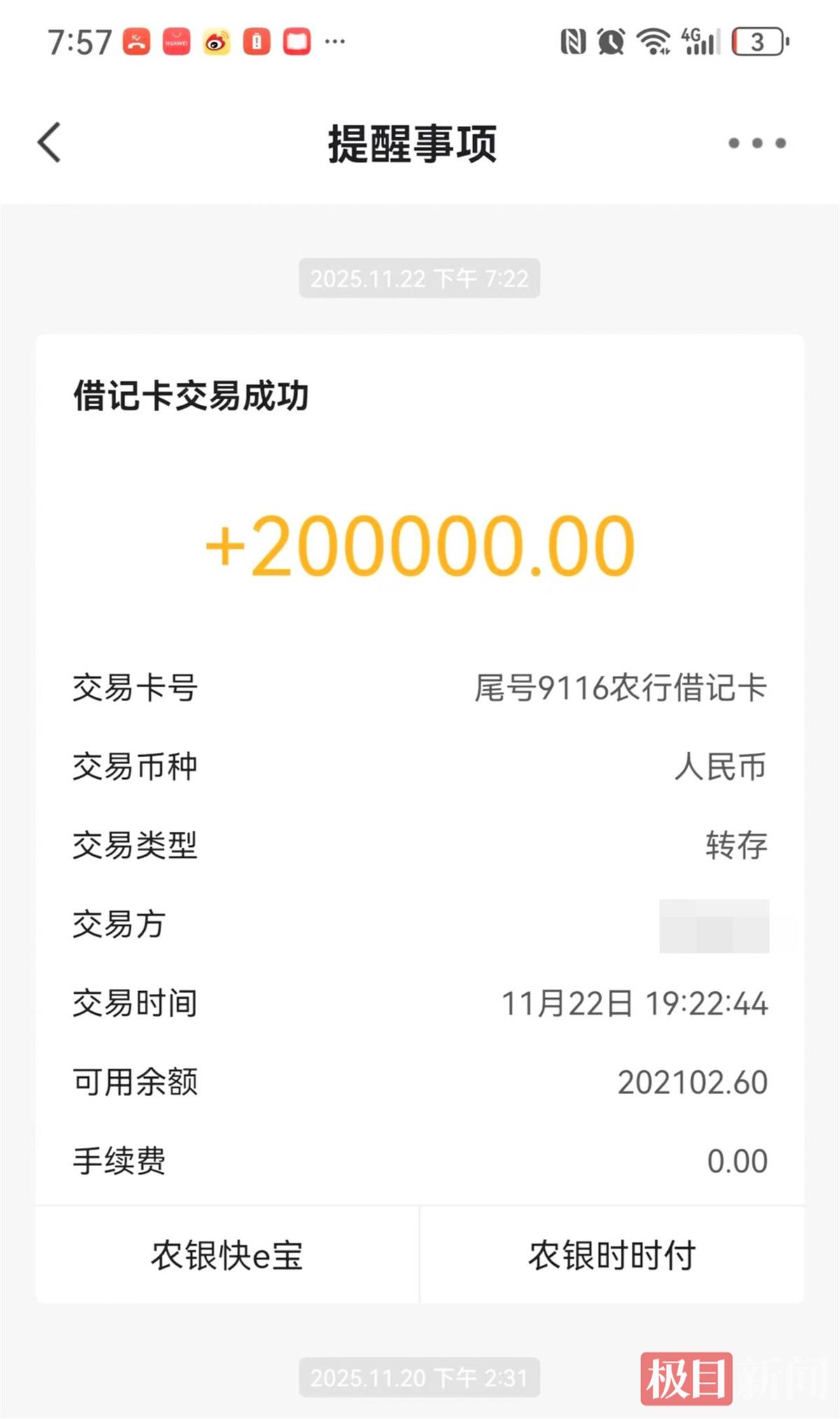Open the three-dot overflow menu
This screenshot has height=1419, width=840.
[x=757, y=144]
